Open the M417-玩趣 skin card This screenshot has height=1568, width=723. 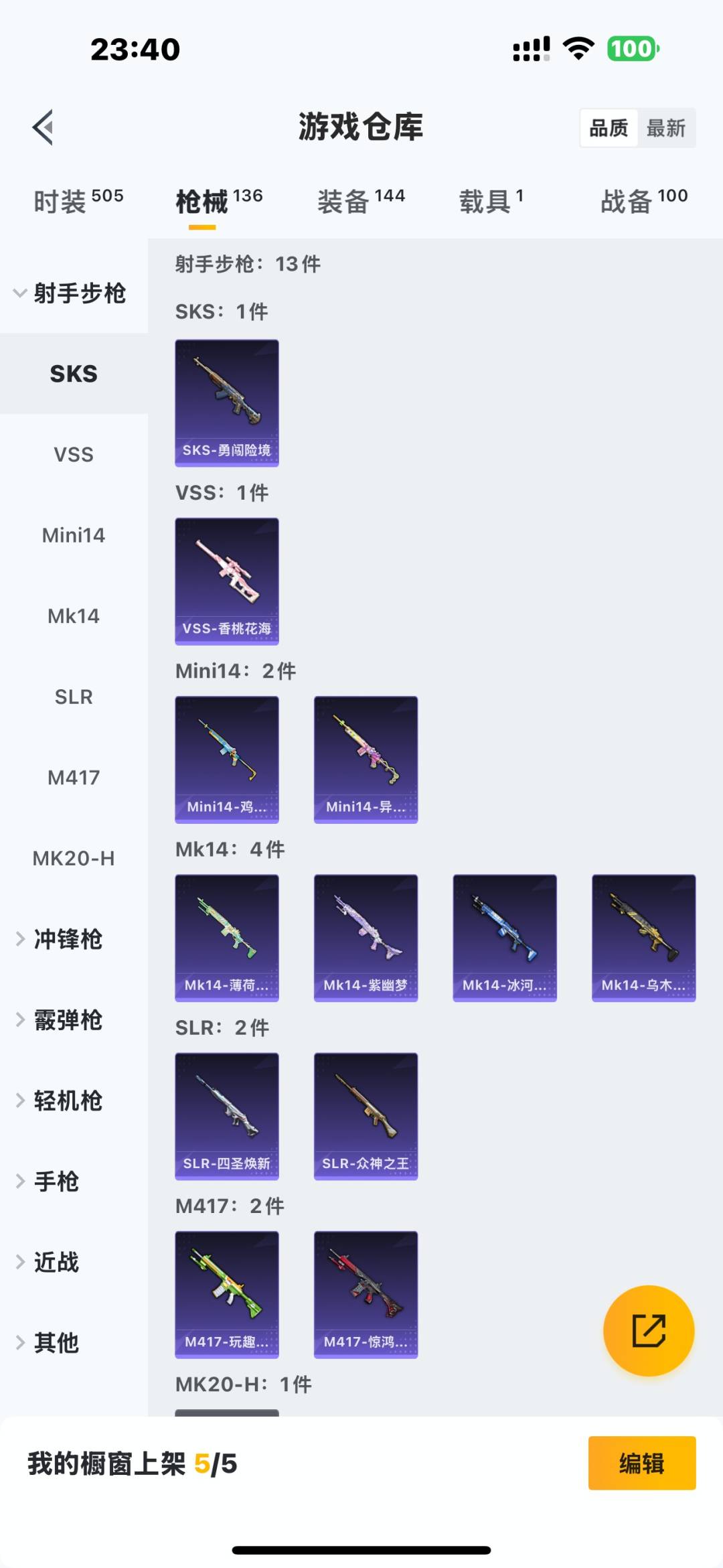click(x=227, y=1294)
